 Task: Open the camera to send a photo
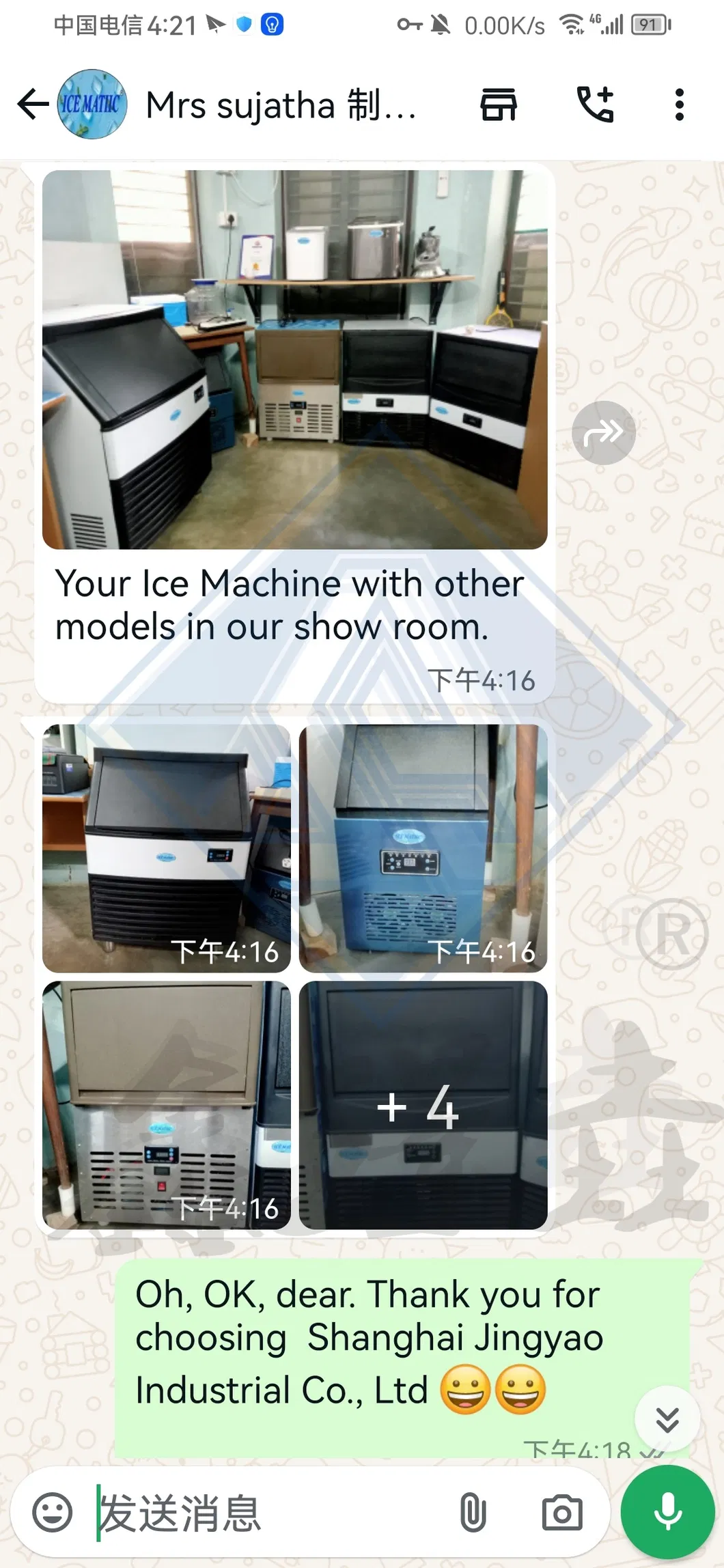point(562,1513)
